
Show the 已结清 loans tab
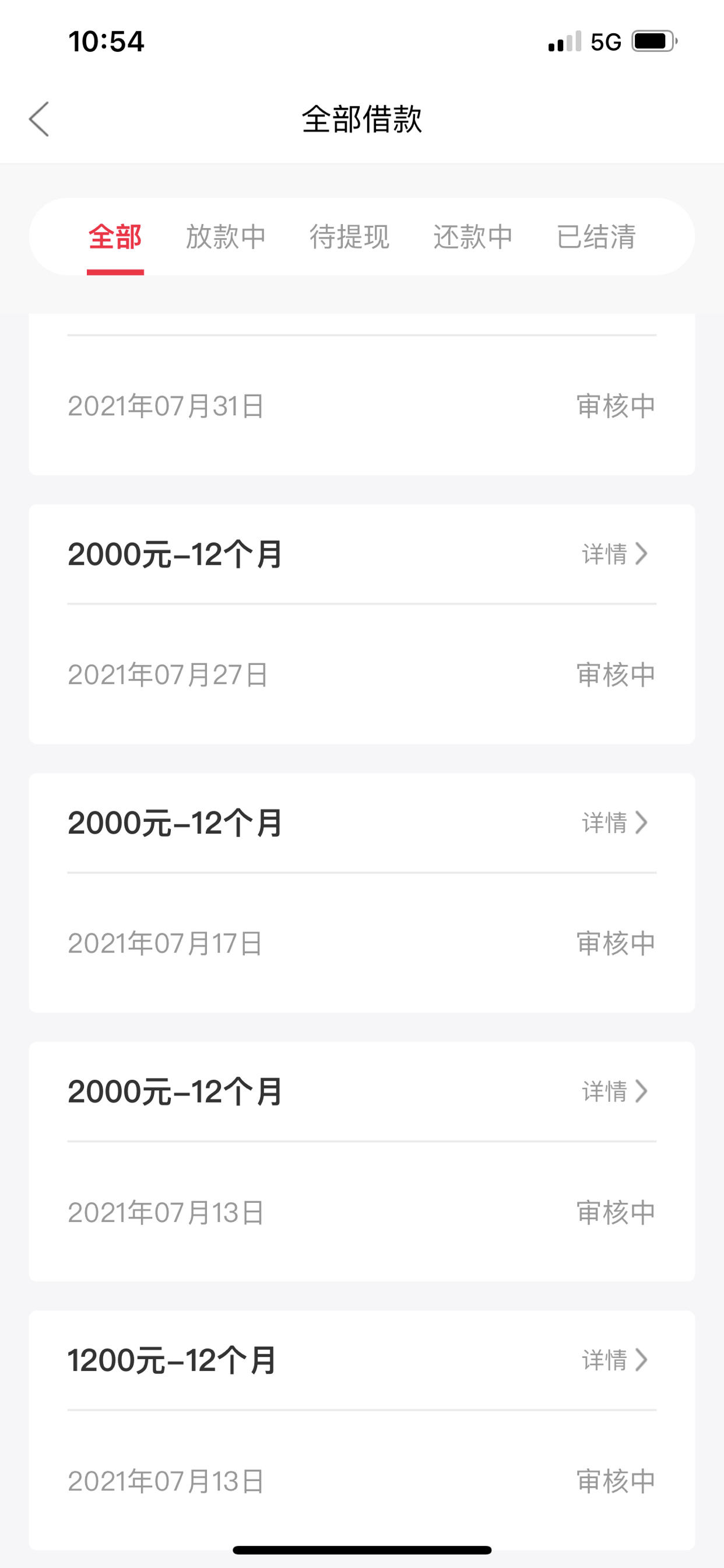pyautogui.click(x=597, y=237)
